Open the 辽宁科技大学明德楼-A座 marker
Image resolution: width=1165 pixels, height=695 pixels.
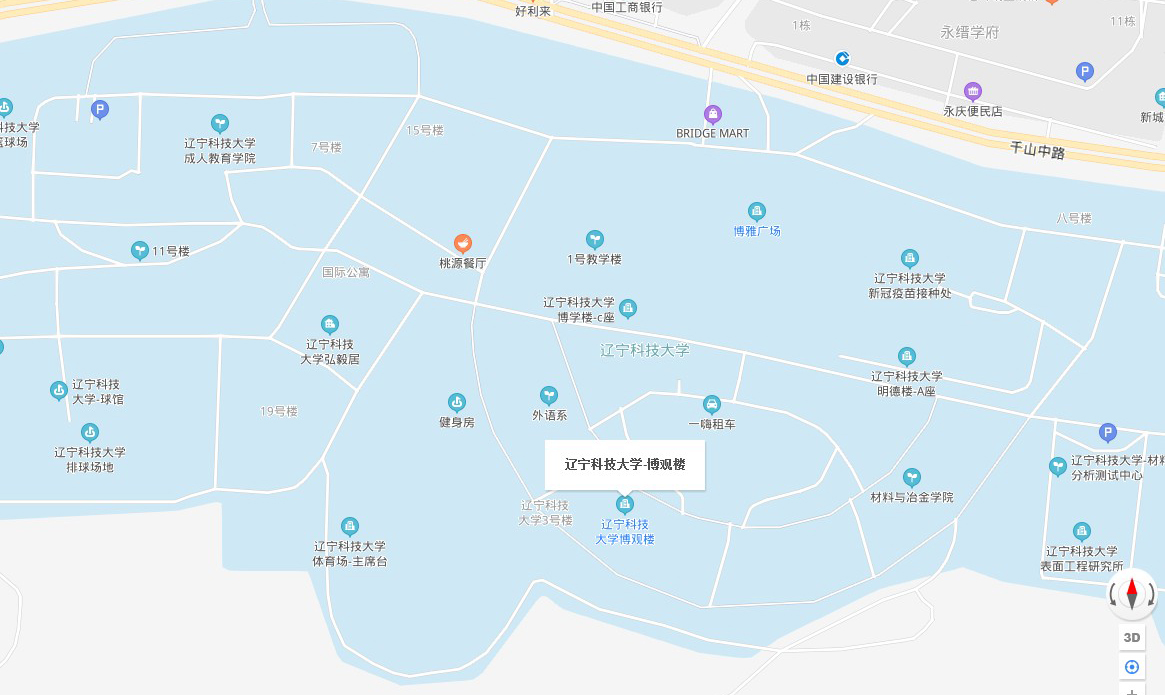907,356
